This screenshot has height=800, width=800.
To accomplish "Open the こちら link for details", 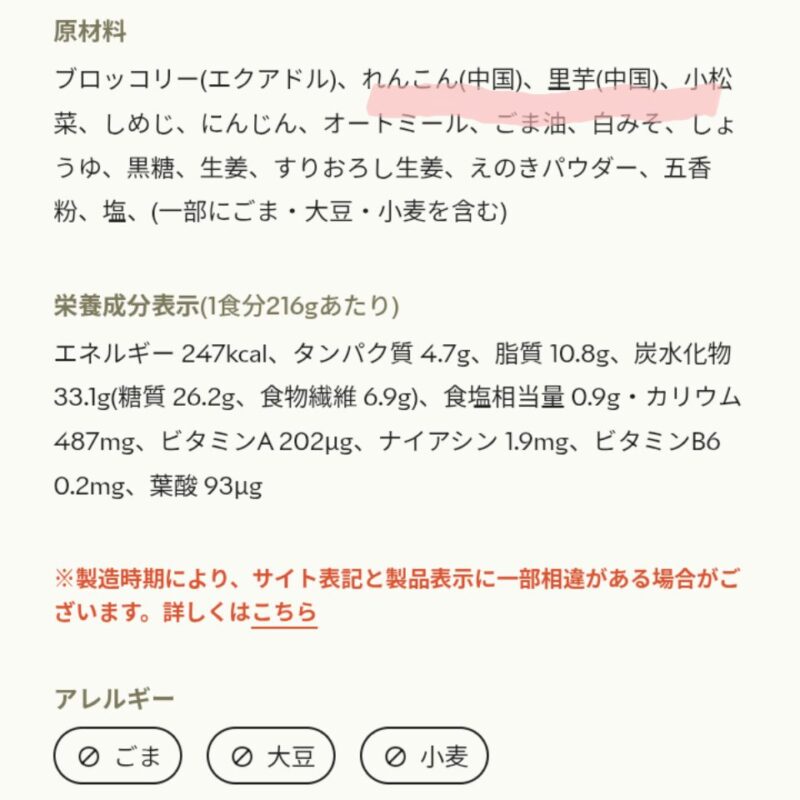I will coord(284,612).
